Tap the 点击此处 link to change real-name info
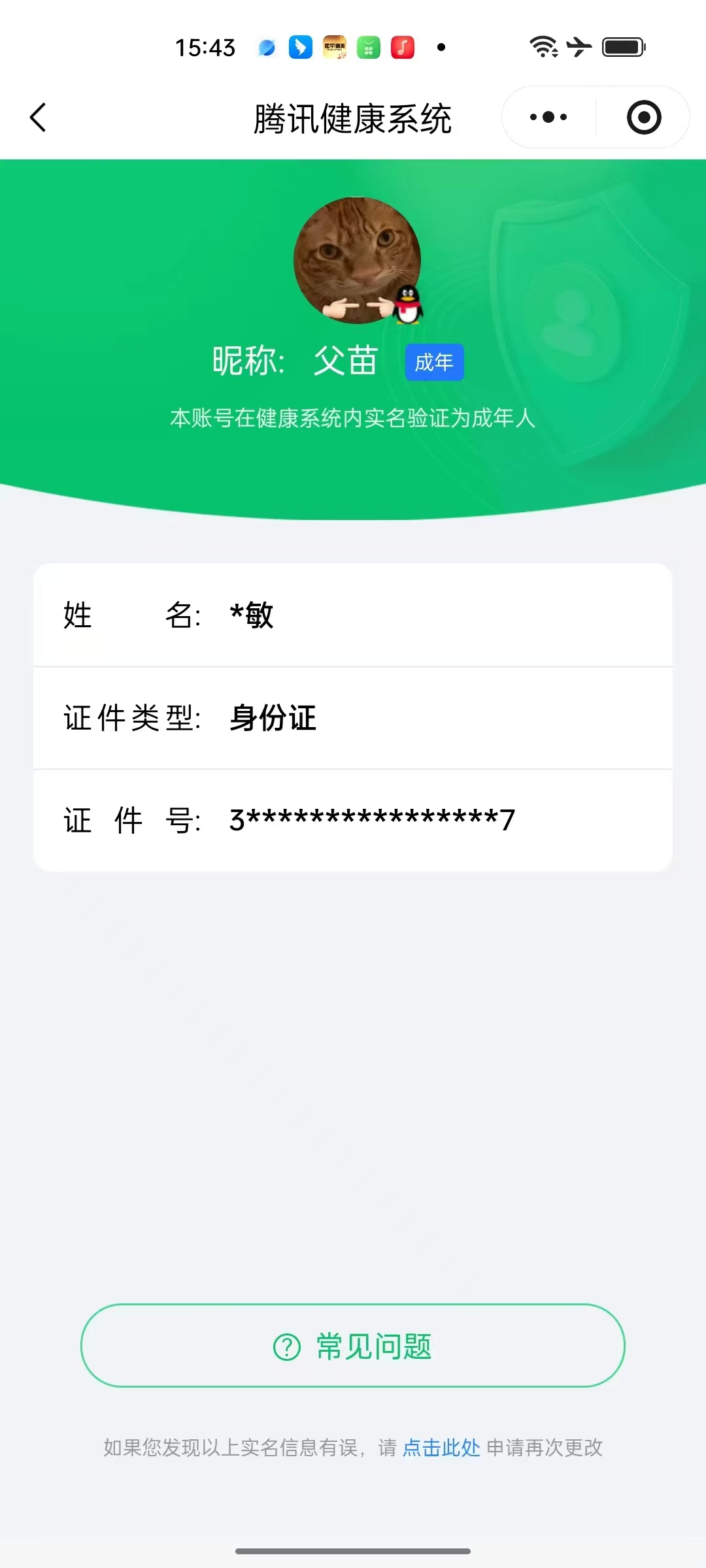706x1568 pixels. click(441, 1448)
